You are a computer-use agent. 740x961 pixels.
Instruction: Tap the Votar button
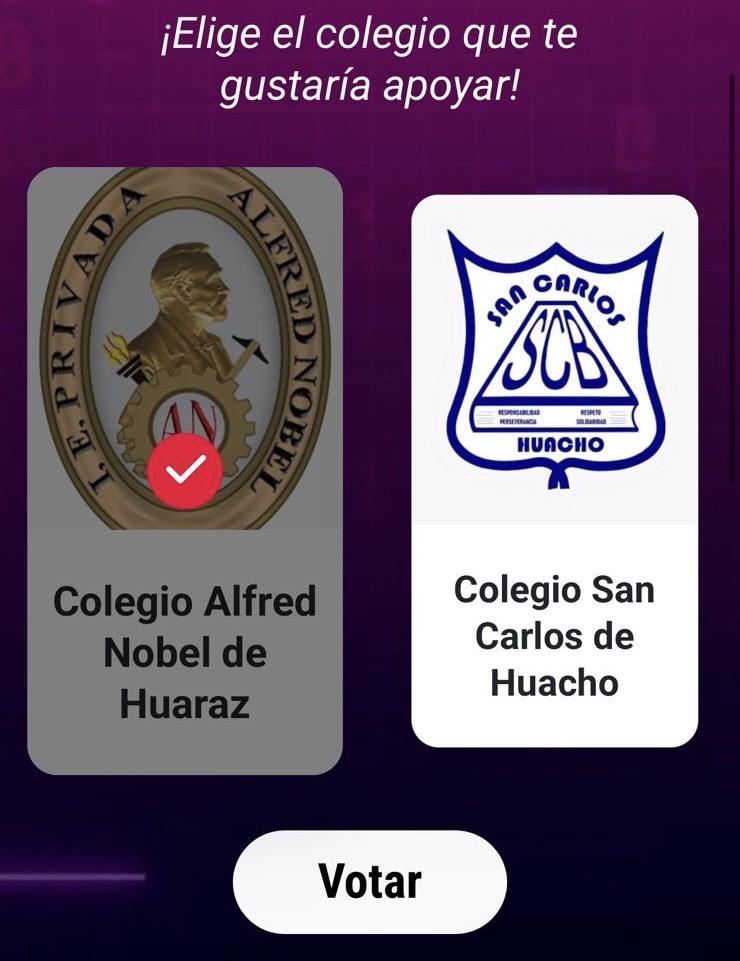coord(370,881)
